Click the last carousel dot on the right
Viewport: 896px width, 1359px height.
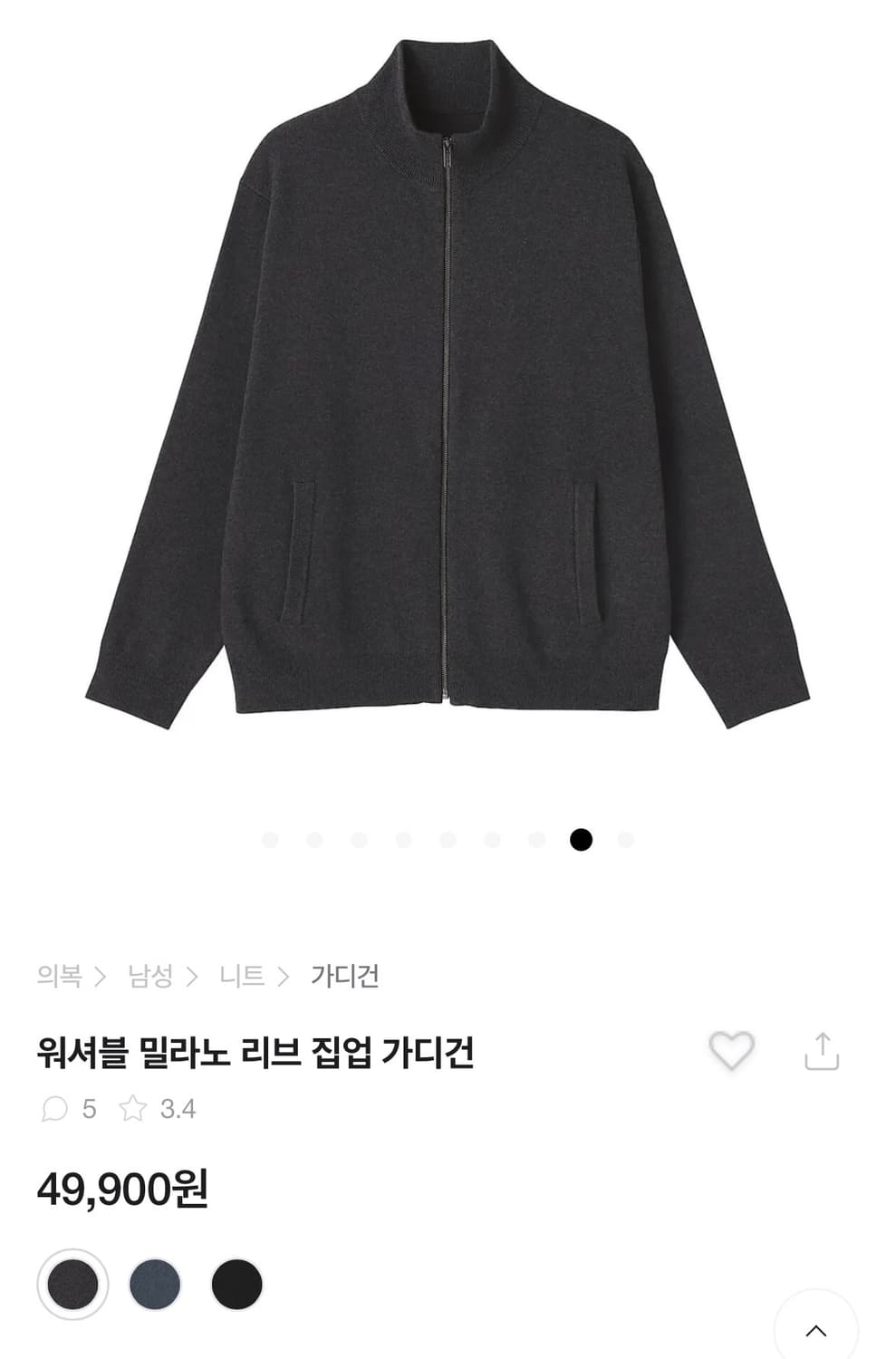(x=621, y=841)
